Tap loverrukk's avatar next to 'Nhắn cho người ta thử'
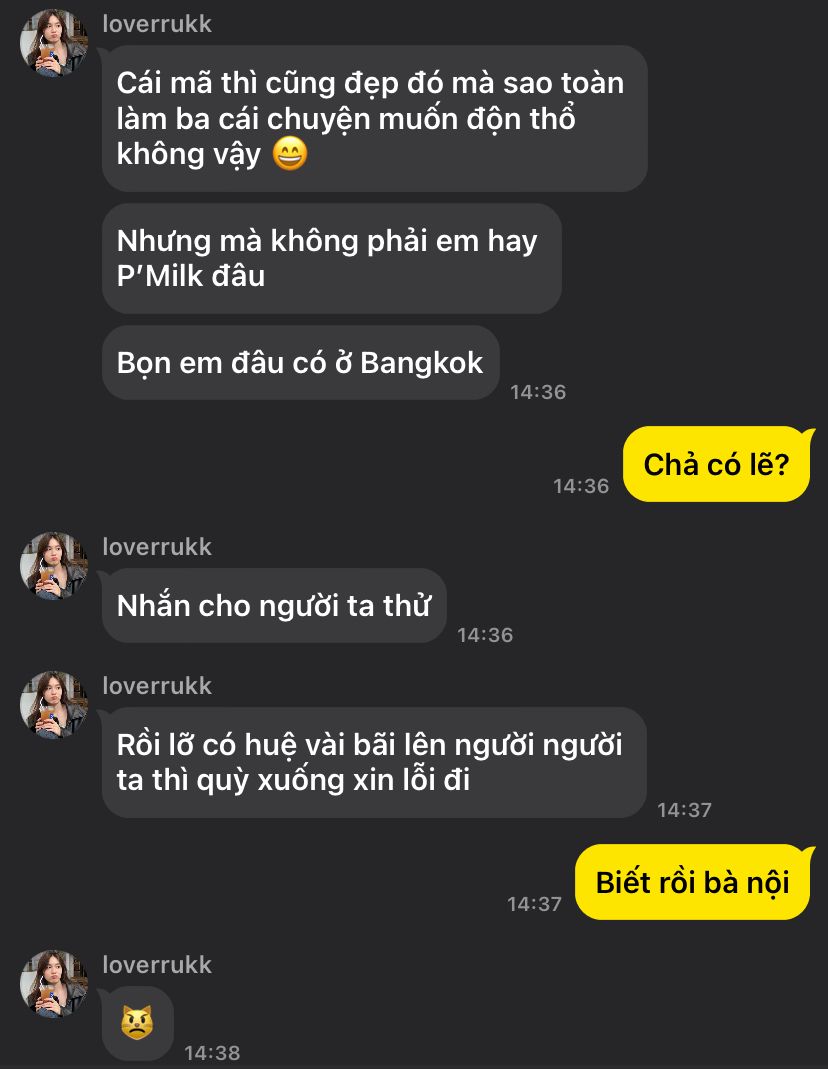828x1069 pixels. [x=54, y=566]
